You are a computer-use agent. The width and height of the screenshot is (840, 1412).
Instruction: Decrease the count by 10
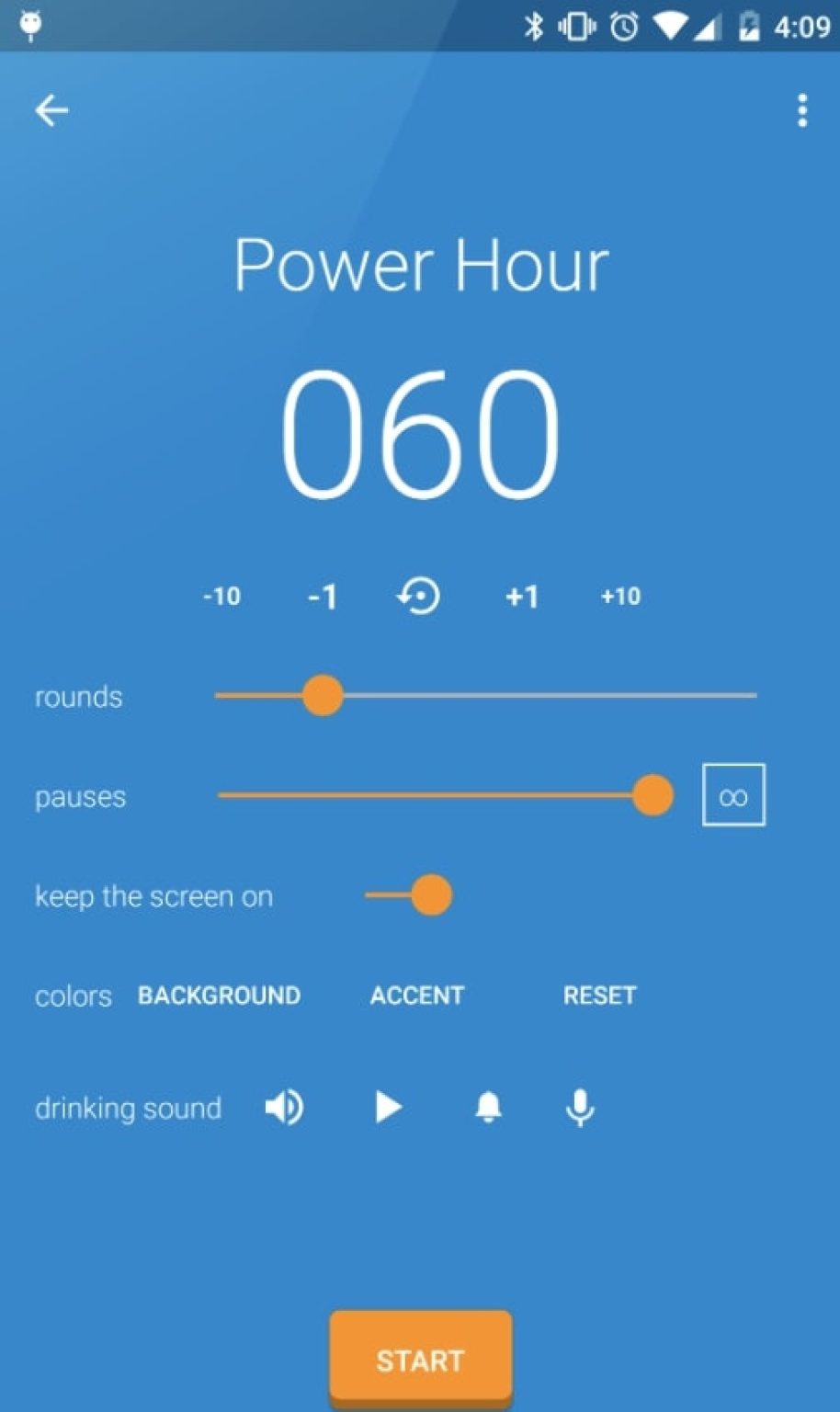click(221, 596)
